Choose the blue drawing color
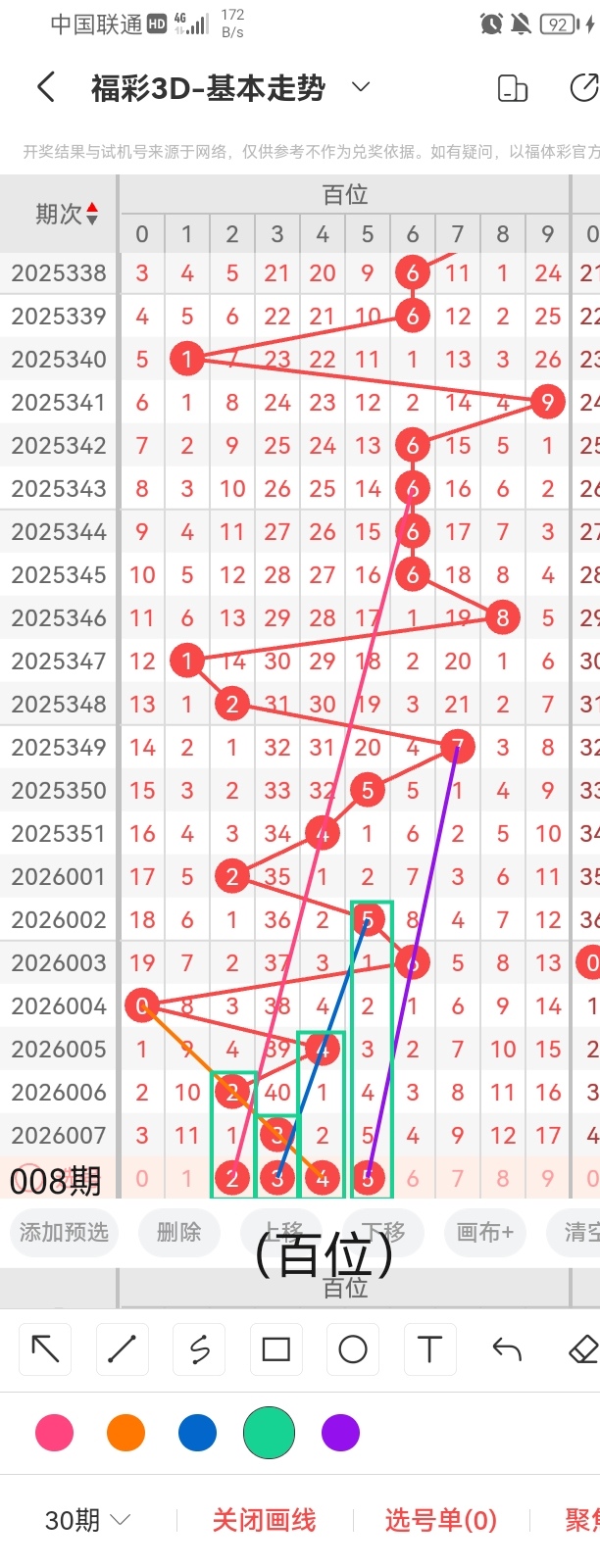This screenshot has width=600, height=1568. [197, 1433]
